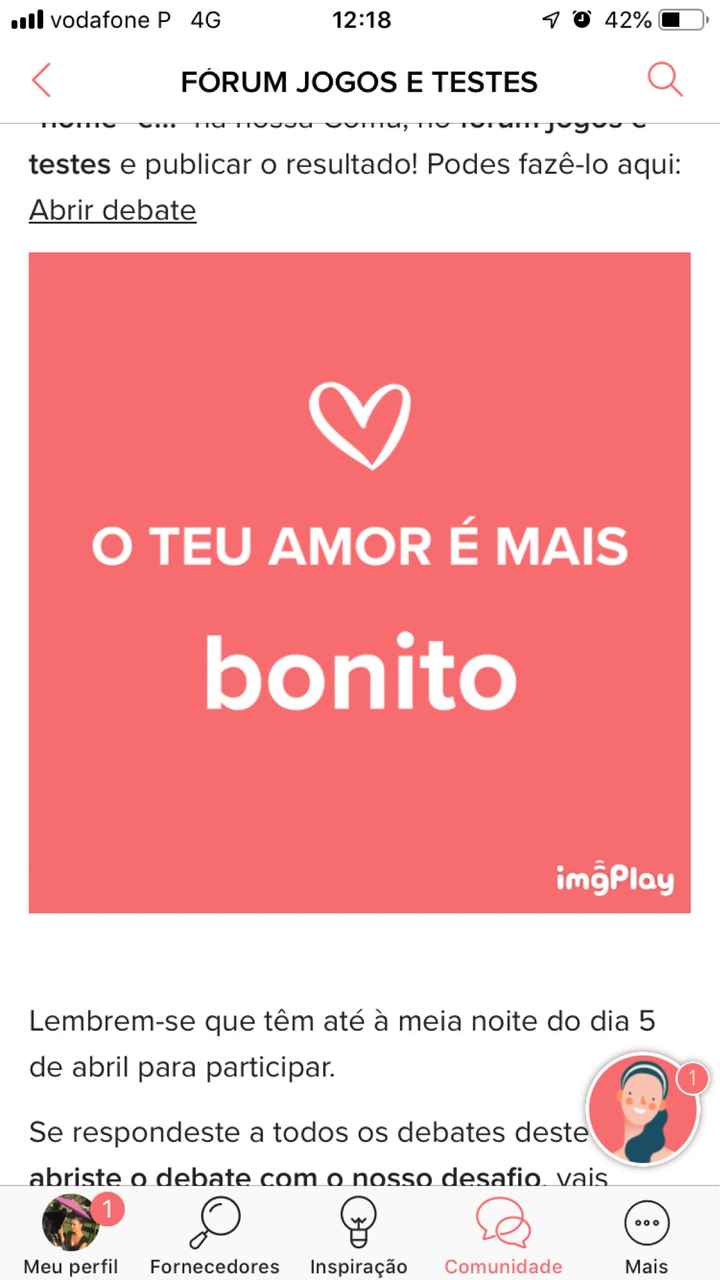720x1280 pixels.
Task: Open the search icon in the header
Action: click(x=664, y=80)
